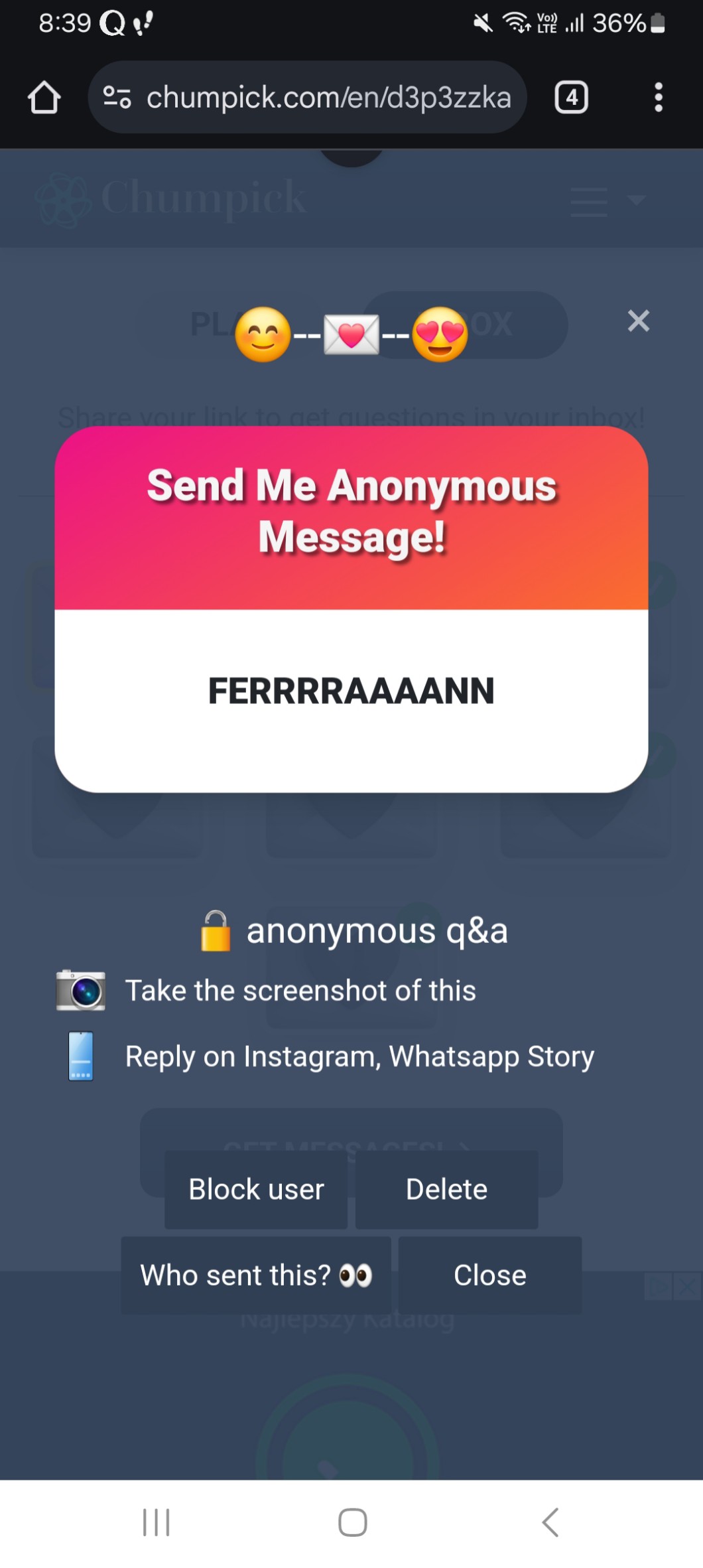703x1568 pixels.
Task: Block the user who sent this
Action: (x=256, y=1189)
